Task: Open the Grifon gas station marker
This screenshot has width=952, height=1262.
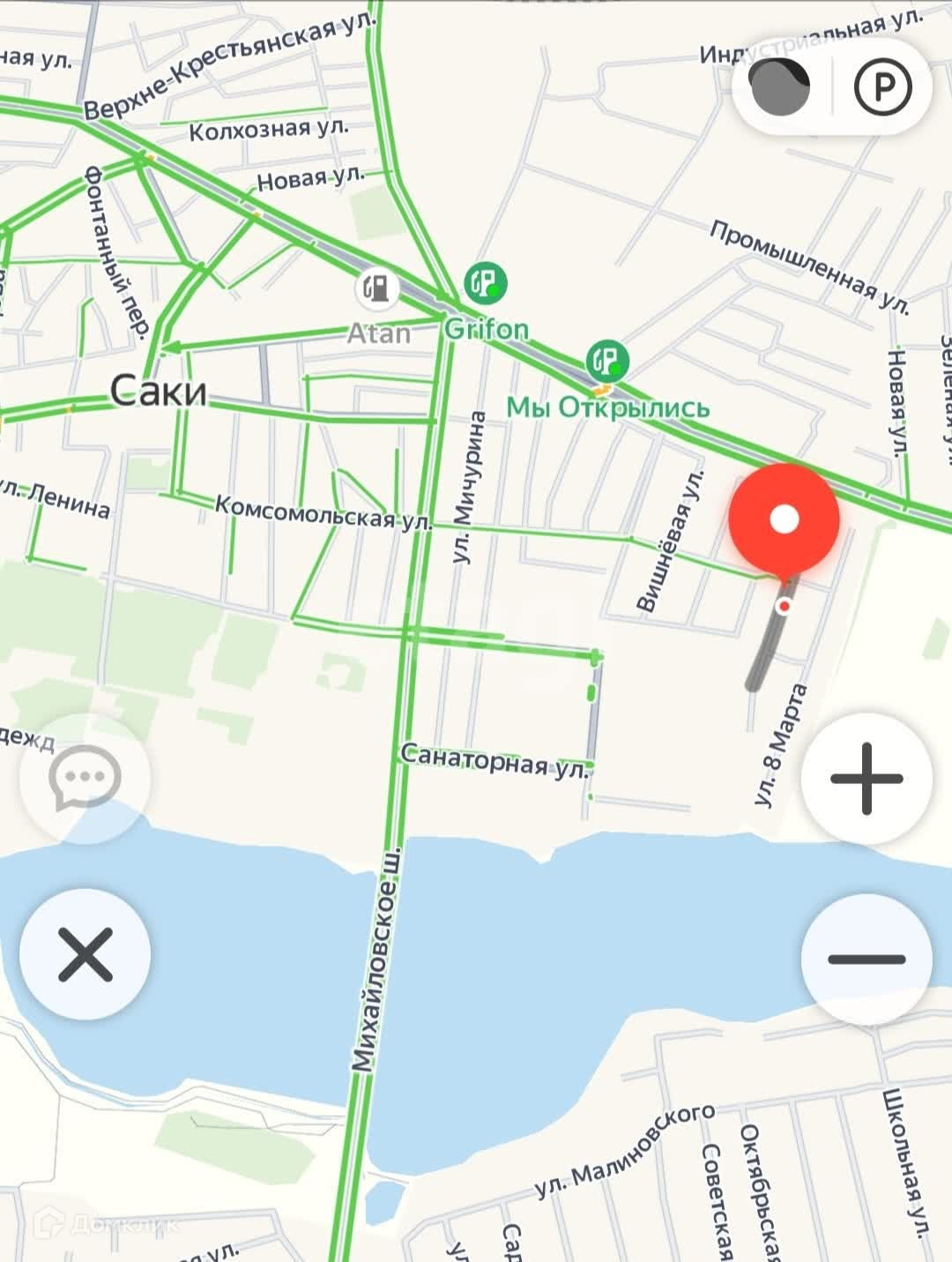Action: coord(485,284)
